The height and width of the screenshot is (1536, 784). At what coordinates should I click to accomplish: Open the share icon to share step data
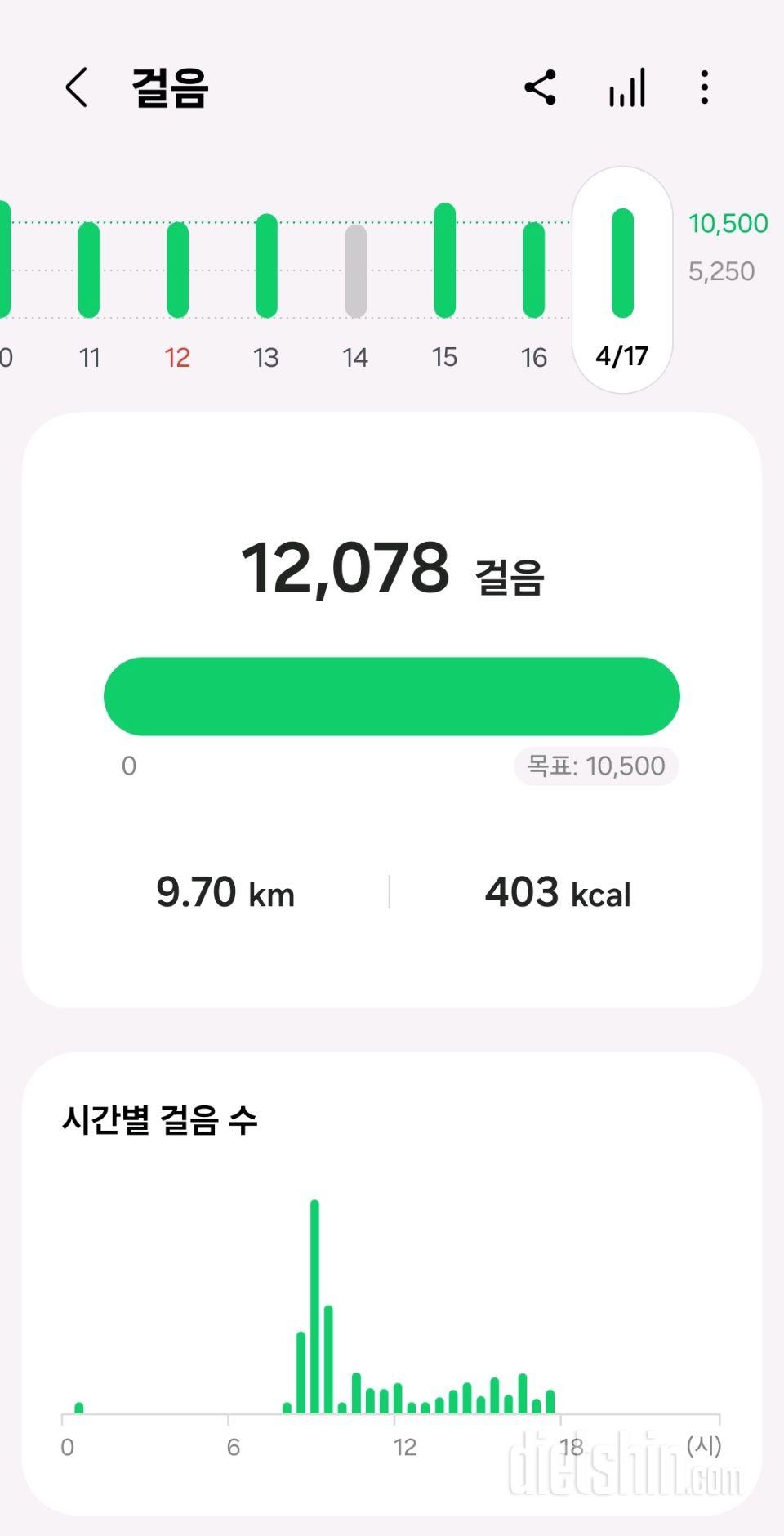[541, 87]
